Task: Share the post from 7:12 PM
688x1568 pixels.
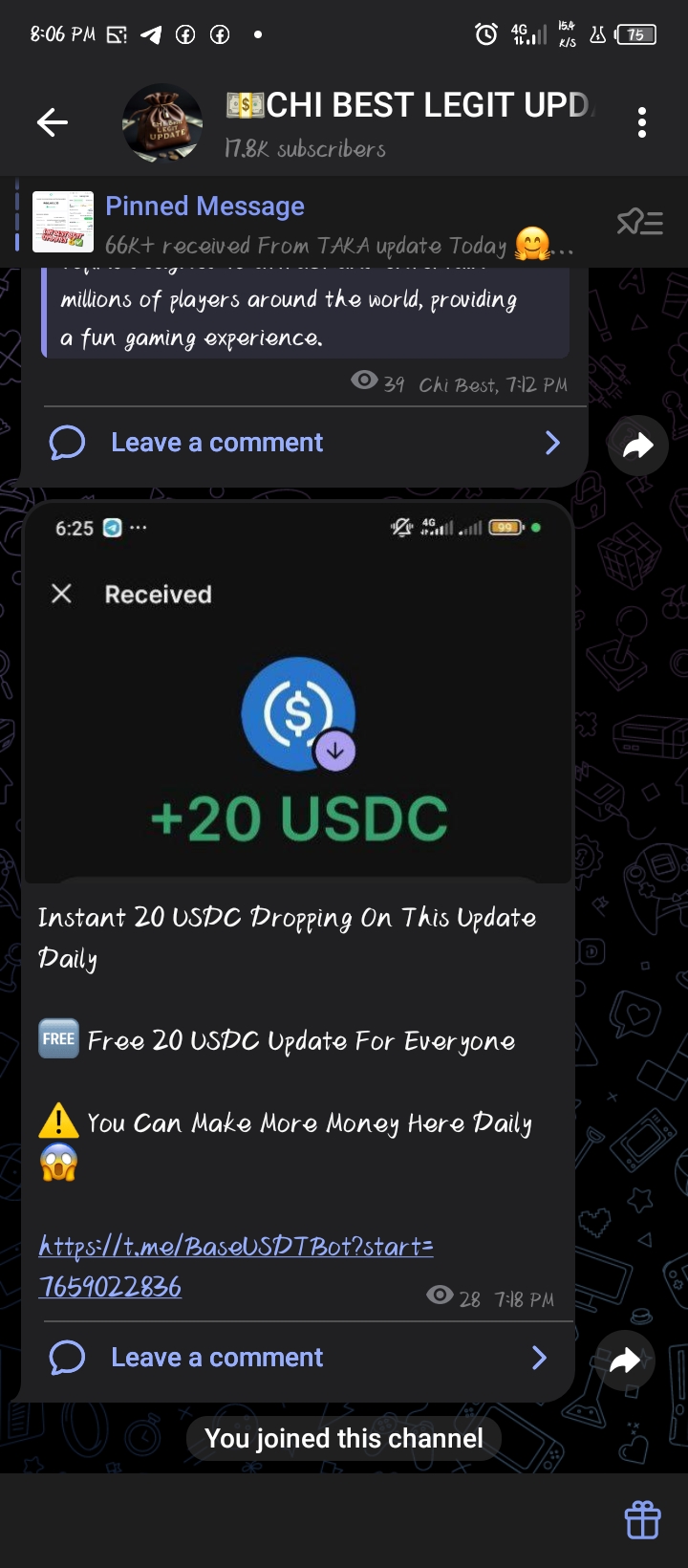Action: (x=637, y=445)
